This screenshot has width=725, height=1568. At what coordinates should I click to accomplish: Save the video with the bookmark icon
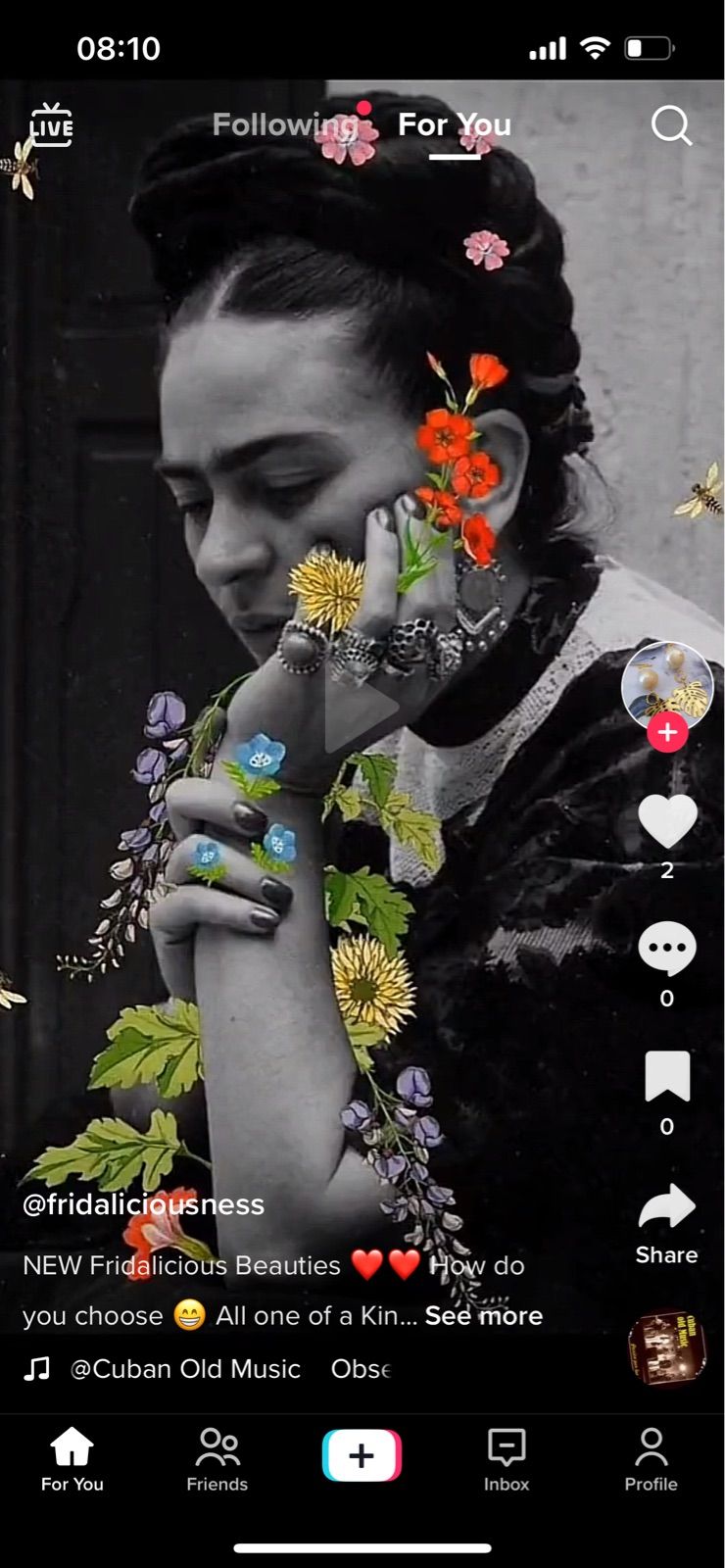pos(667,1077)
